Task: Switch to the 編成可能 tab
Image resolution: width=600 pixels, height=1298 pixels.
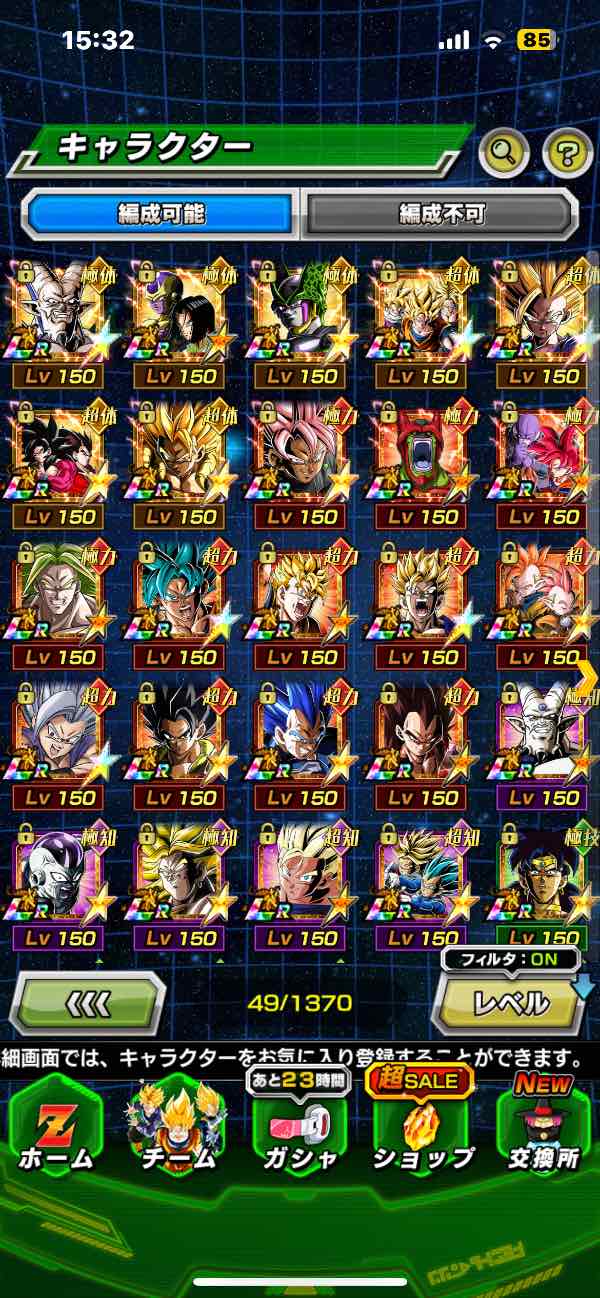Action: [161, 213]
